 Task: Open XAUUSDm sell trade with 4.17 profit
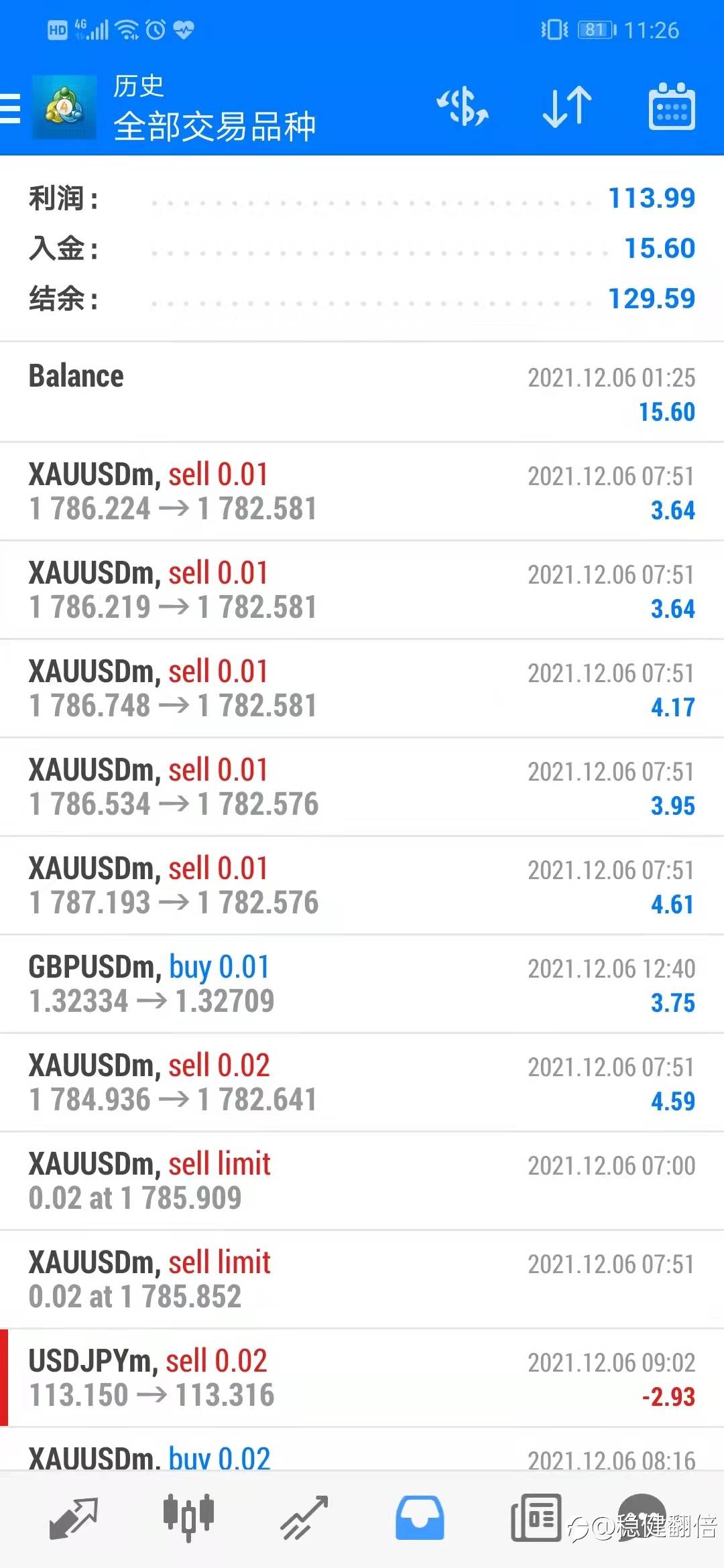(x=362, y=688)
